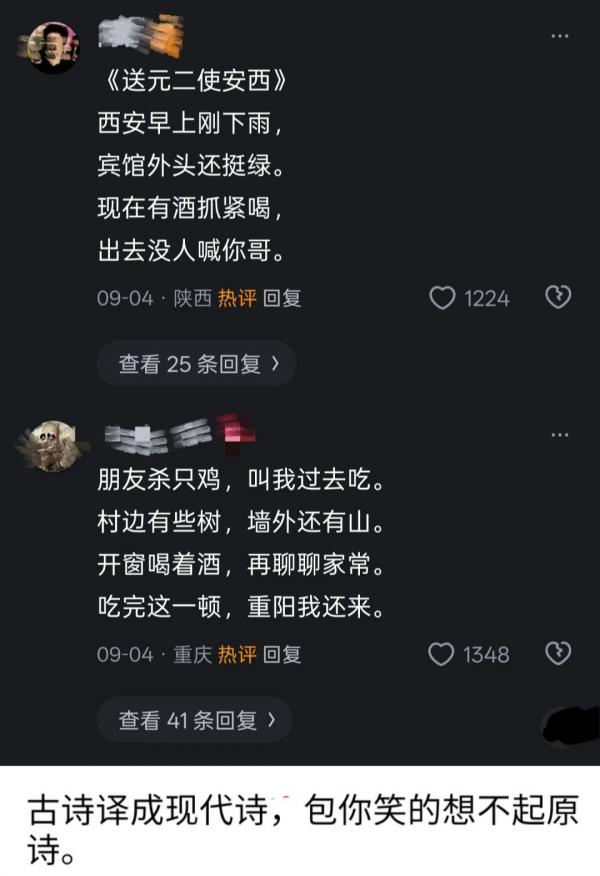Reply to the comment from 陕西

pos(282,298)
